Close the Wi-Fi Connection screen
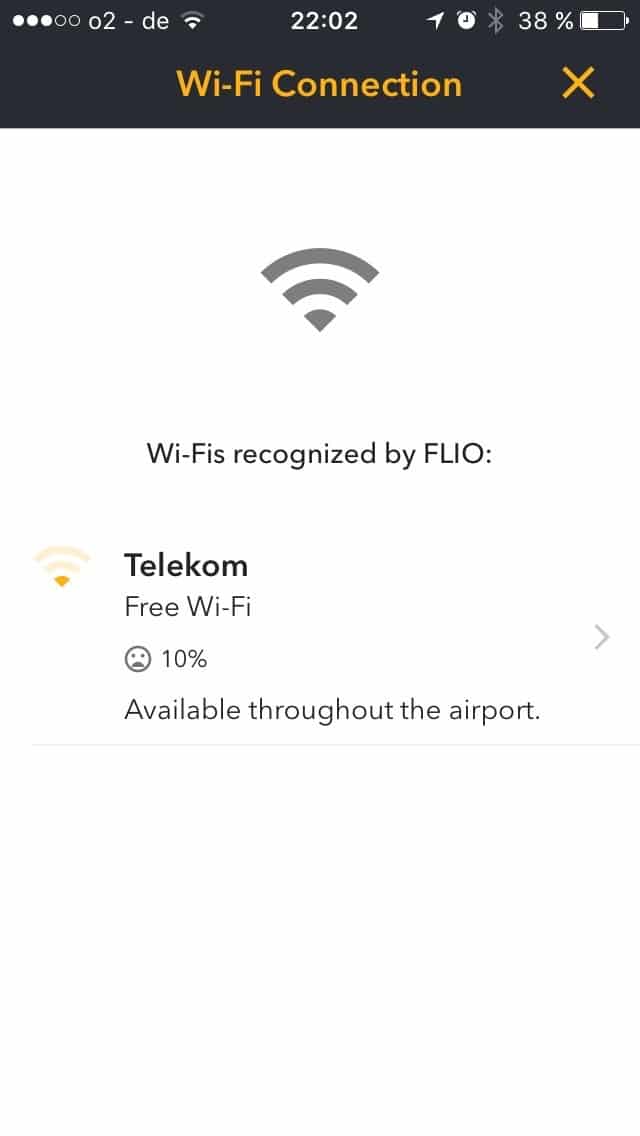Screen dimensions: 640x1136 pos(578,84)
